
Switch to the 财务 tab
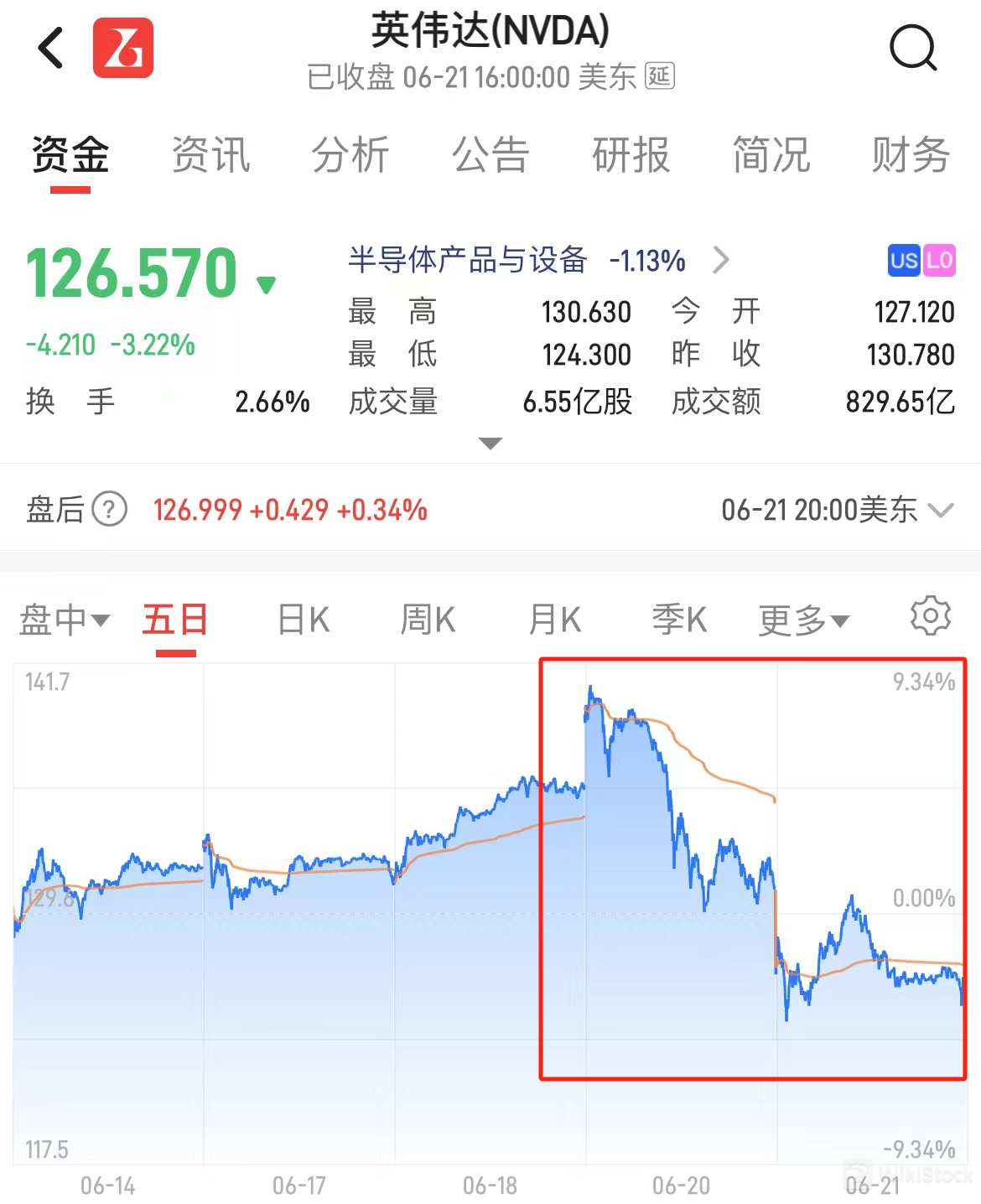coord(909,155)
